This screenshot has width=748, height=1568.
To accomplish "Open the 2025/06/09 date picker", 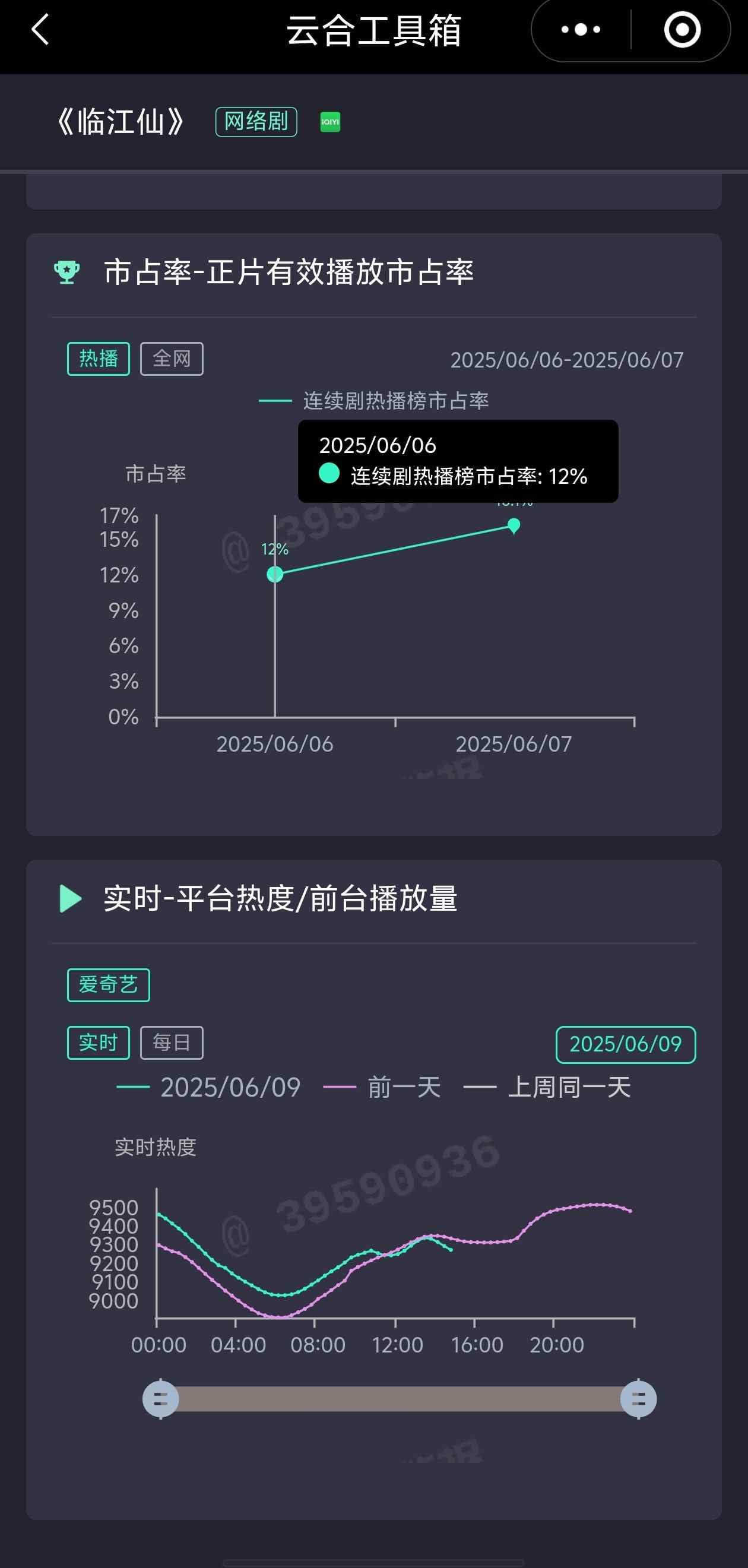I will (625, 1044).
